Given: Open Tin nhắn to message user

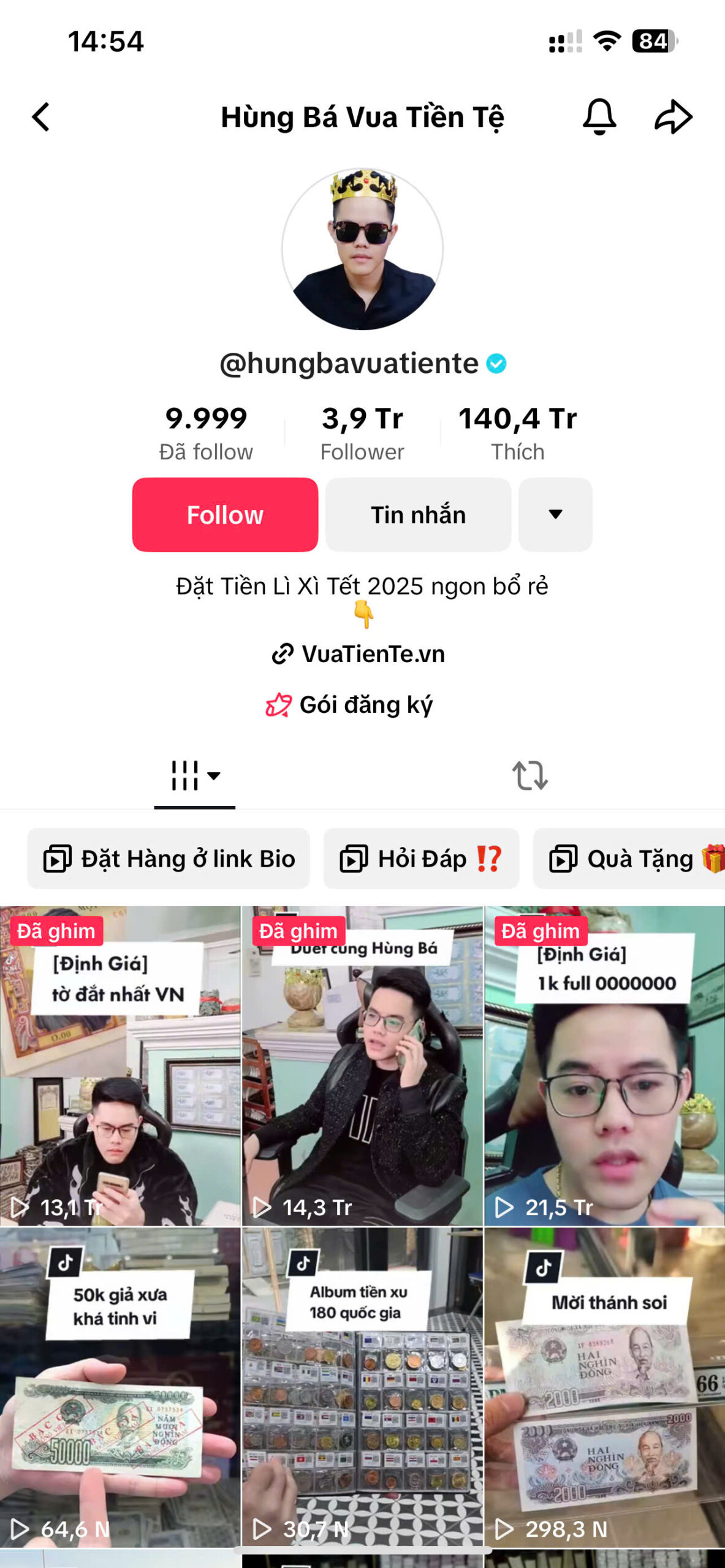Looking at the screenshot, I should point(418,514).
